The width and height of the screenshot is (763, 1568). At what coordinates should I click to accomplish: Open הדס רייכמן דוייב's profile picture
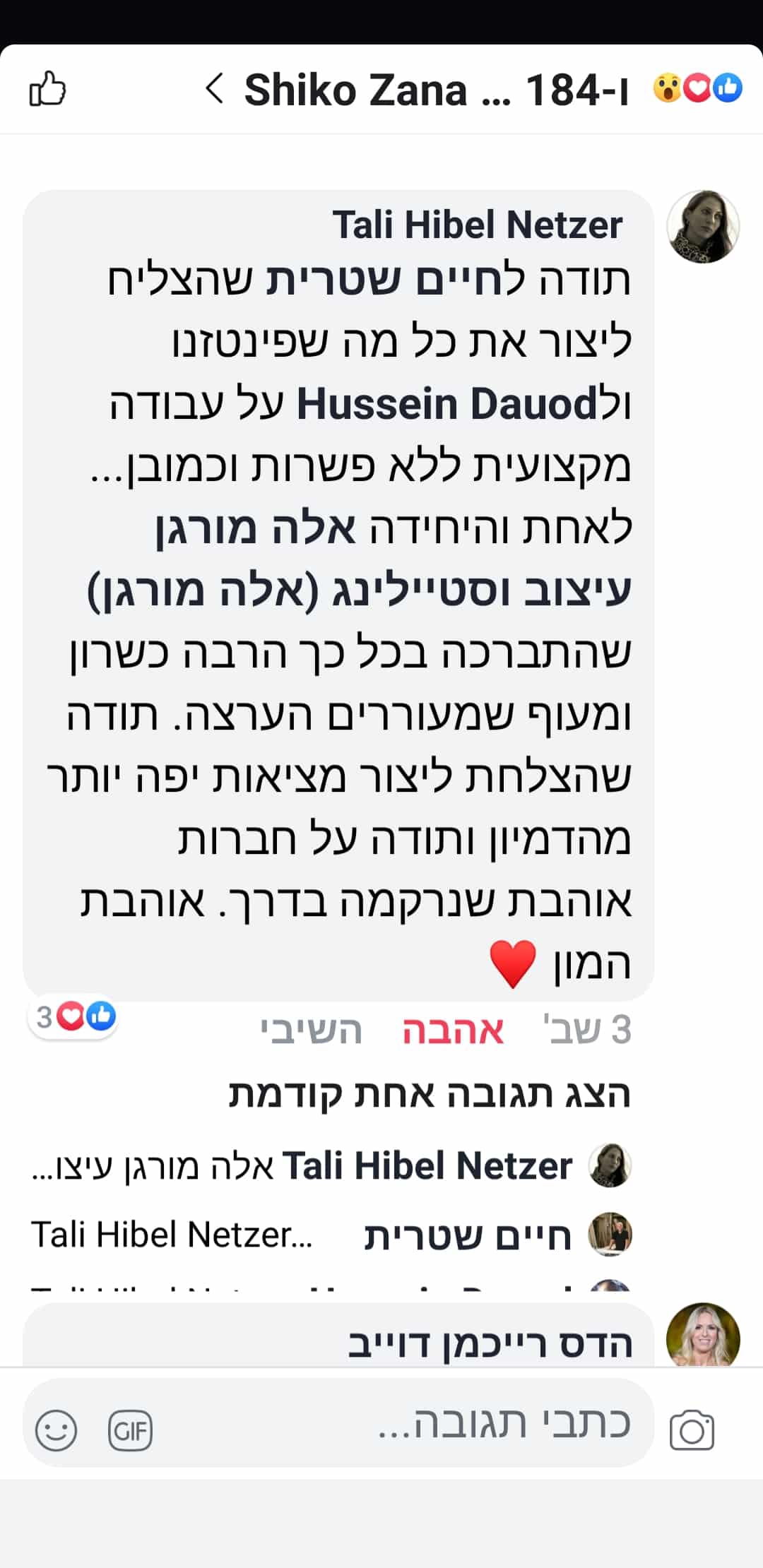click(703, 1335)
